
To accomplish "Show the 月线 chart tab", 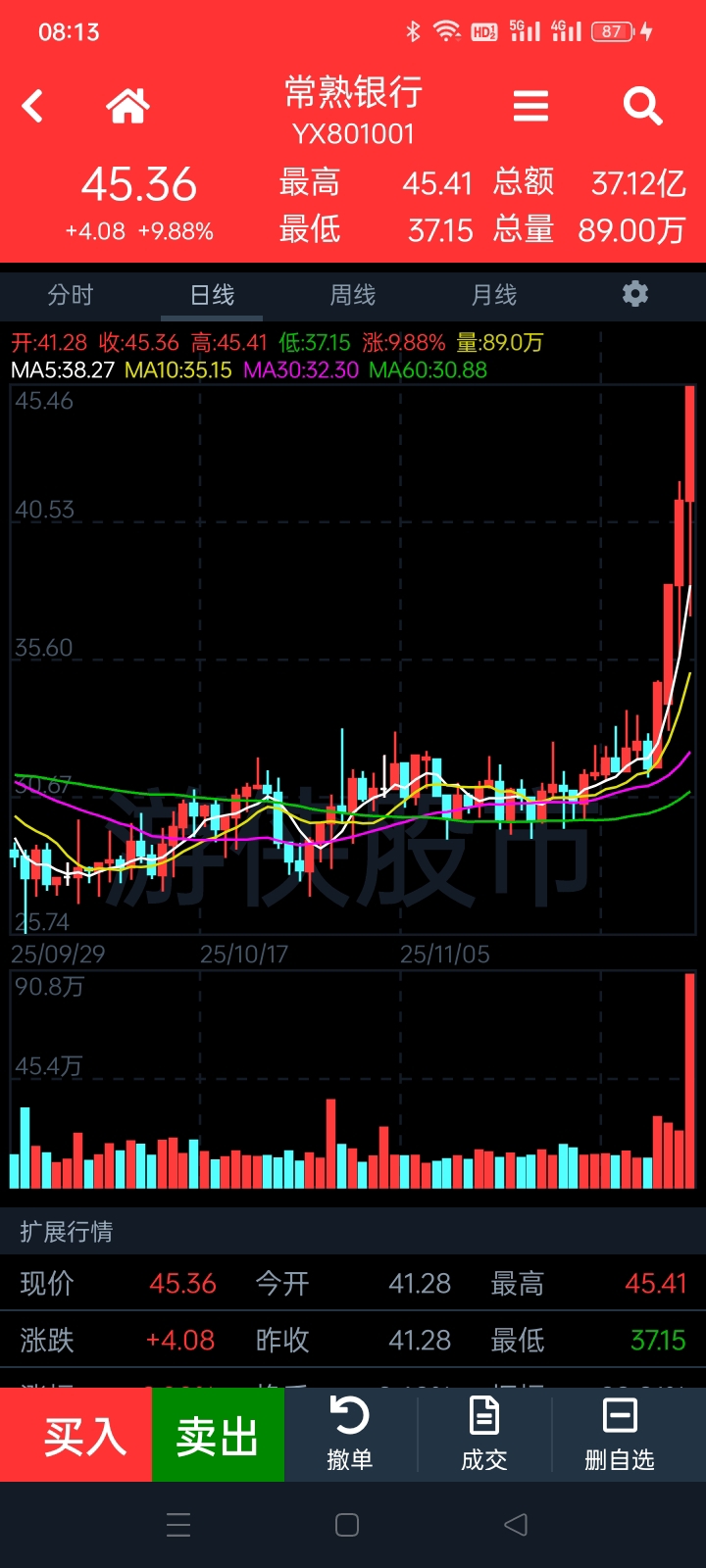I will (x=494, y=295).
